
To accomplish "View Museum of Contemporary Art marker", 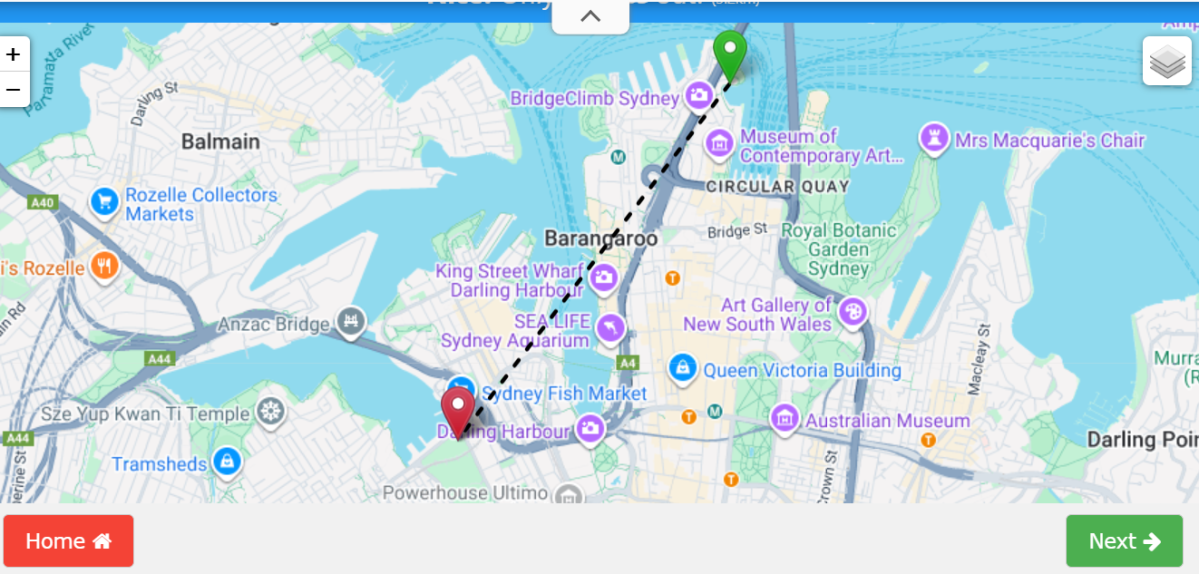I will pyautogui.click(x=719, y=144).
